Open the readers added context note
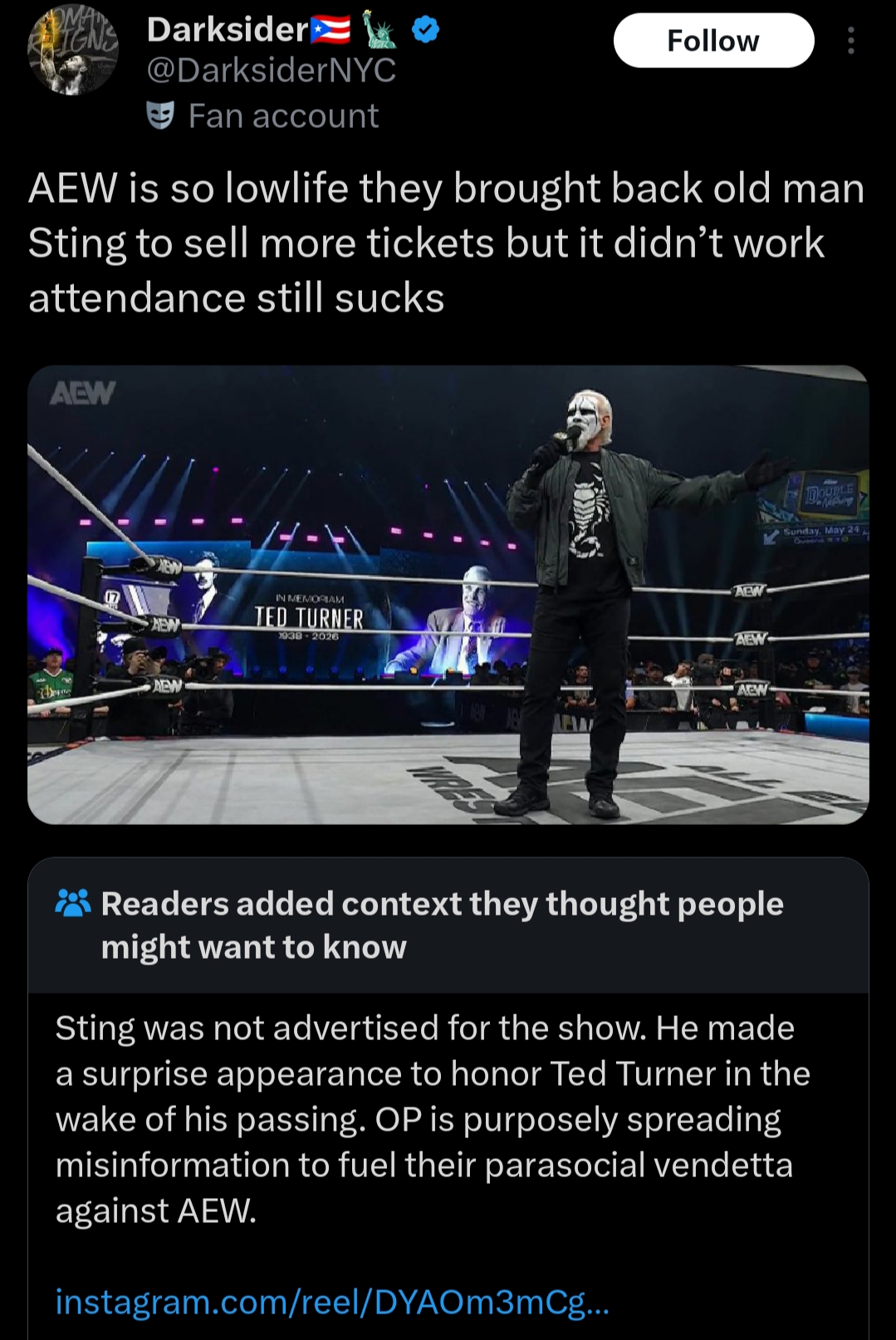Viewport: 896px width, 1340px height. point(448,1098)
